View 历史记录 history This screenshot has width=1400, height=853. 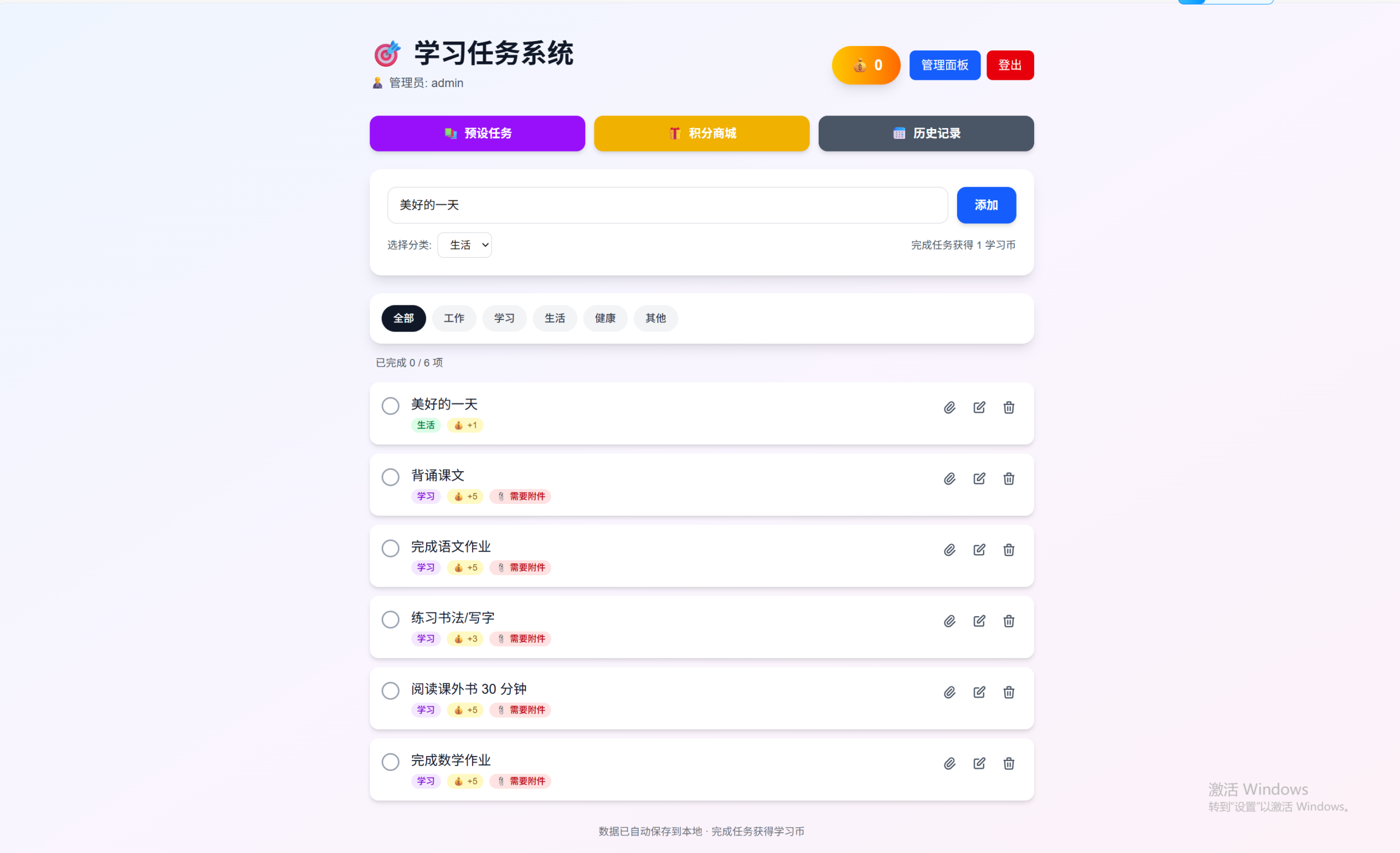925,134
